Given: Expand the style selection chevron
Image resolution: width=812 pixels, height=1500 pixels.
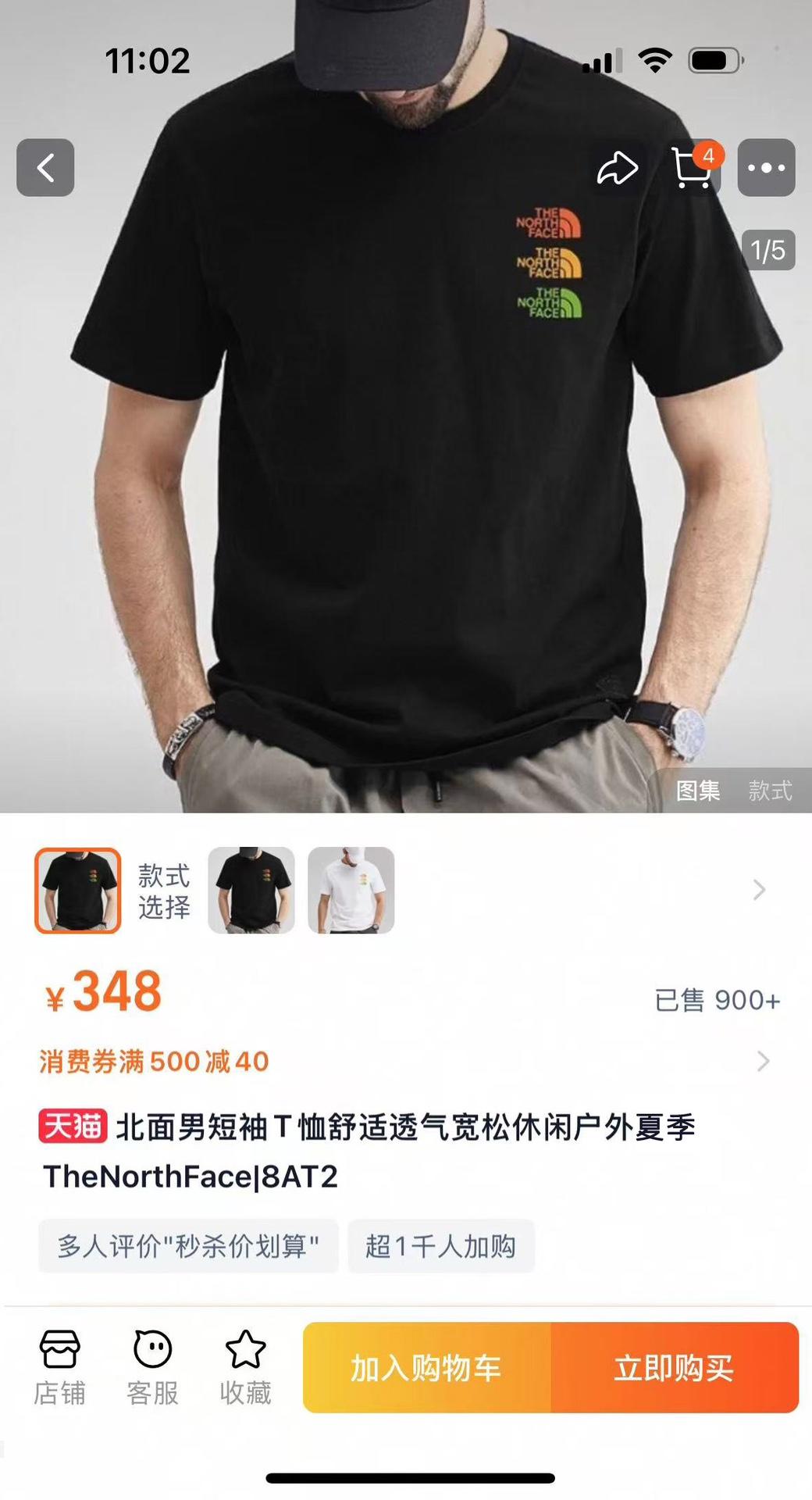Looking at the screenshot, I should (759, 890).
